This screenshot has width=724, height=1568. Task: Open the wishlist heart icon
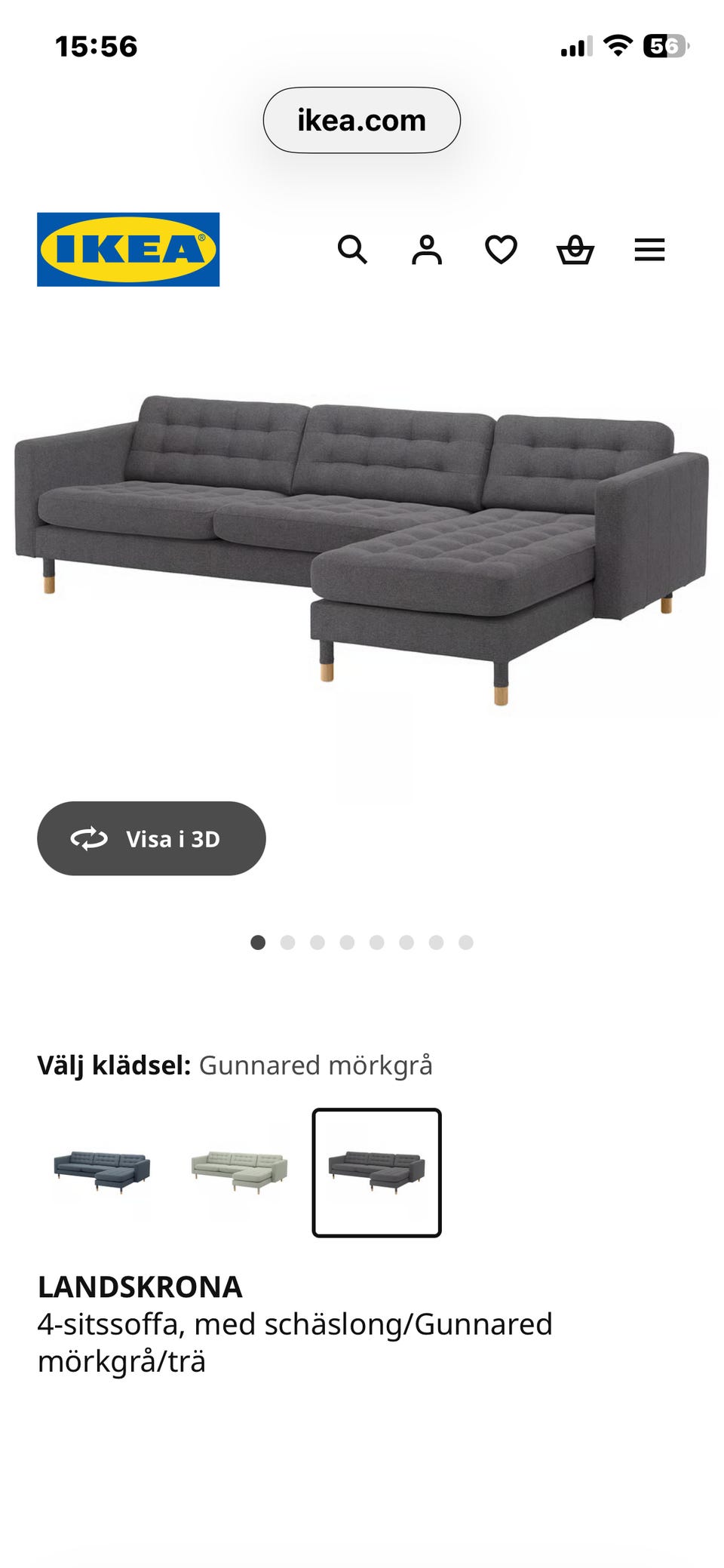point(501,250)
